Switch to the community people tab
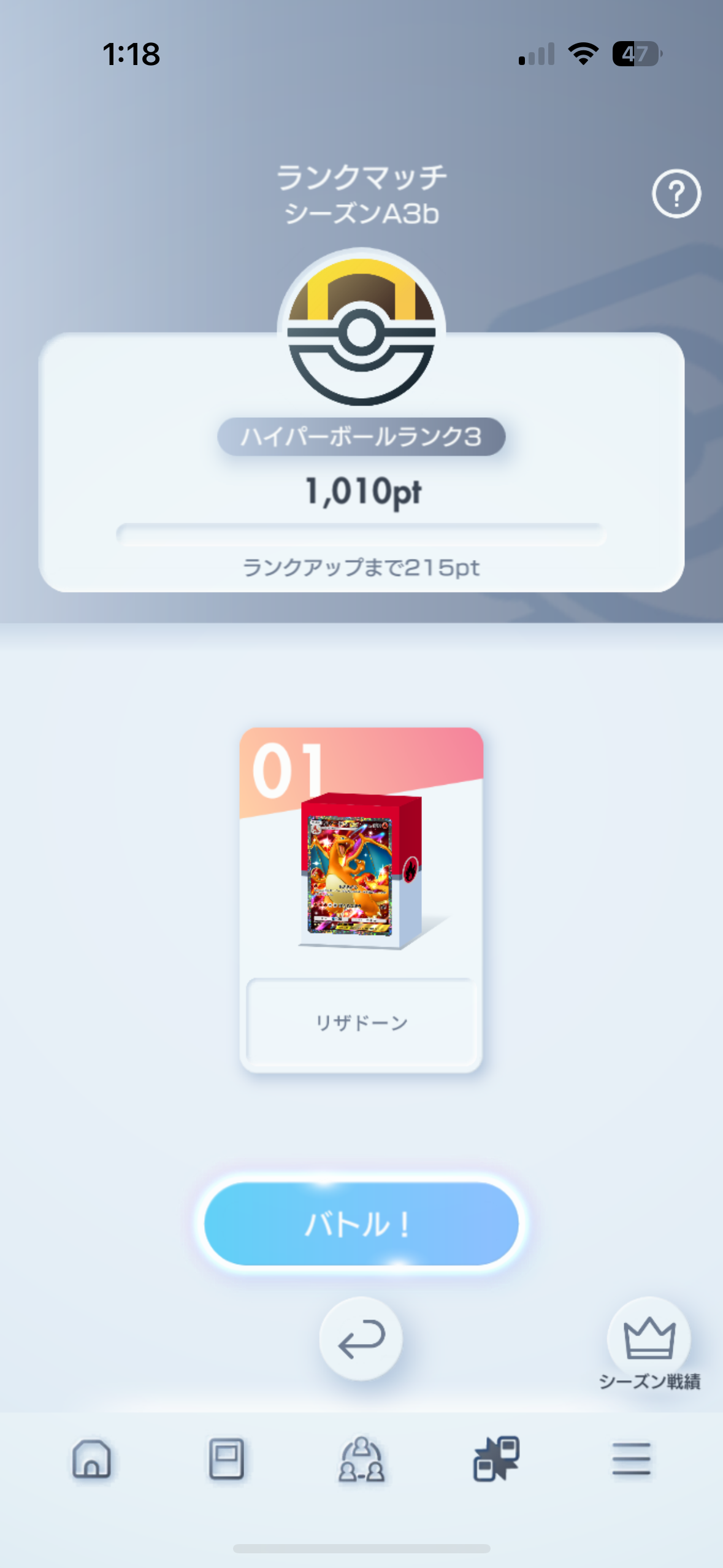Image resolution: width=723 pixels, height=1568 pixels. [361, 1459]
